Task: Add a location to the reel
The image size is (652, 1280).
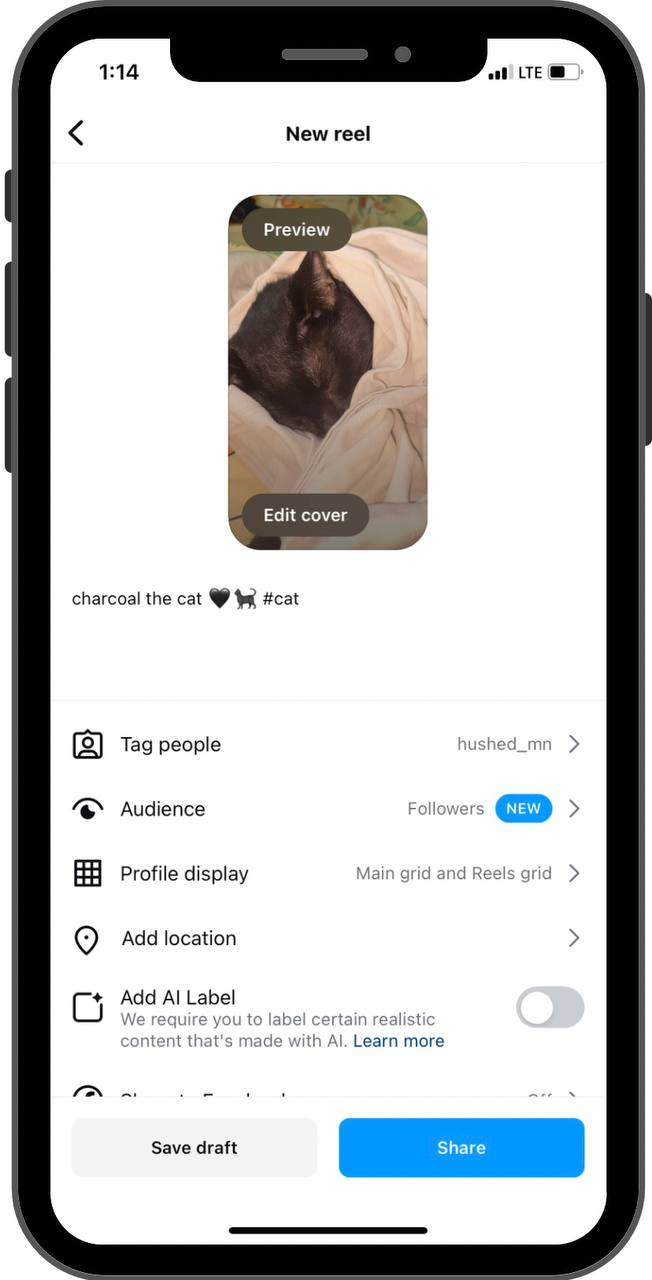Action: 327,938
